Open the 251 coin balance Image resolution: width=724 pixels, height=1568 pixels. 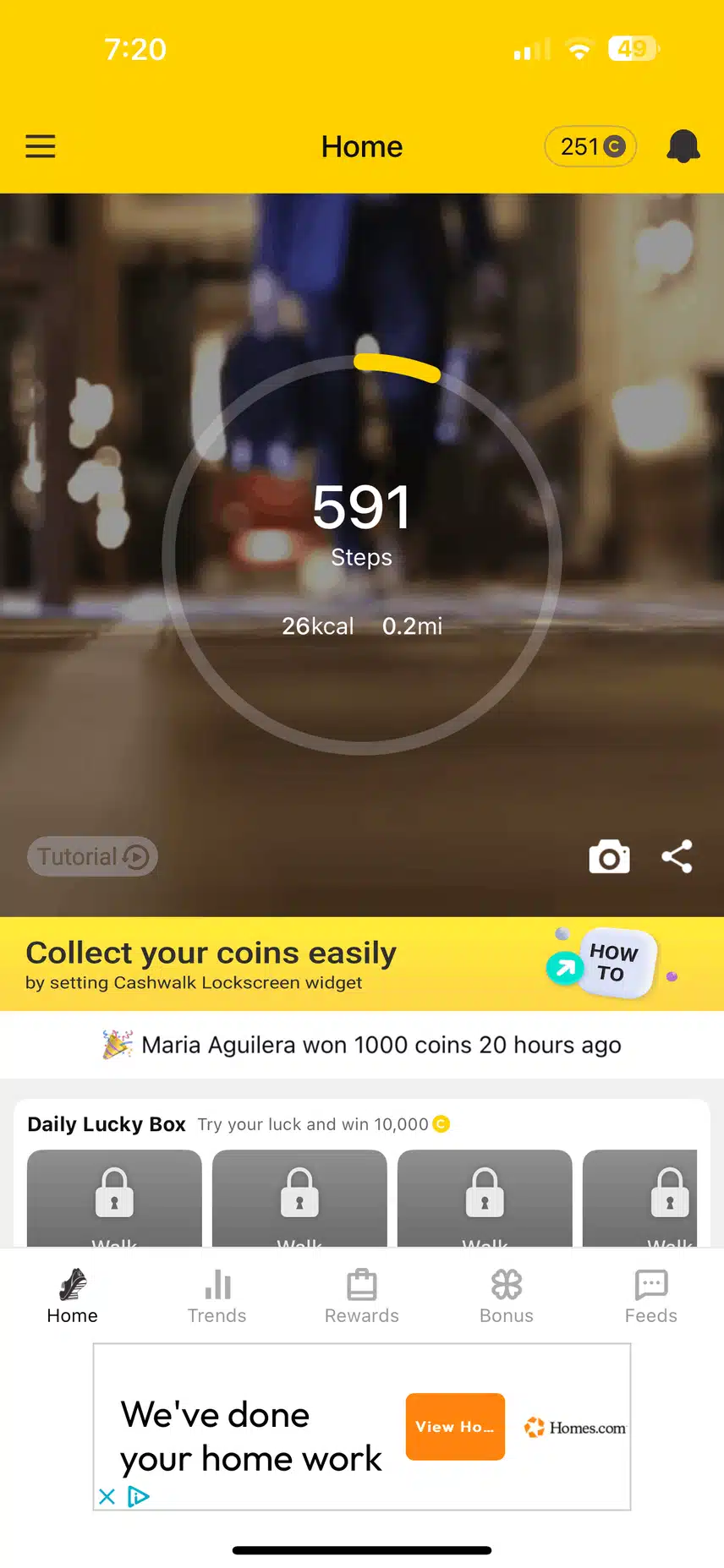(x=590, y=147)
